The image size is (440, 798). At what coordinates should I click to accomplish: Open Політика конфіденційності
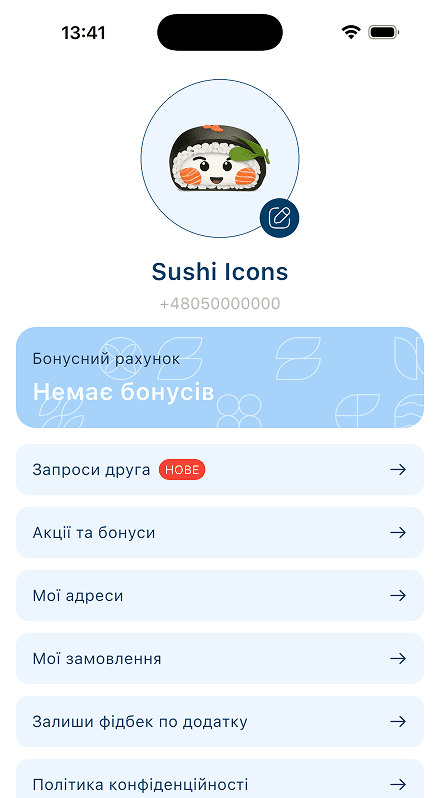(220, 780)
